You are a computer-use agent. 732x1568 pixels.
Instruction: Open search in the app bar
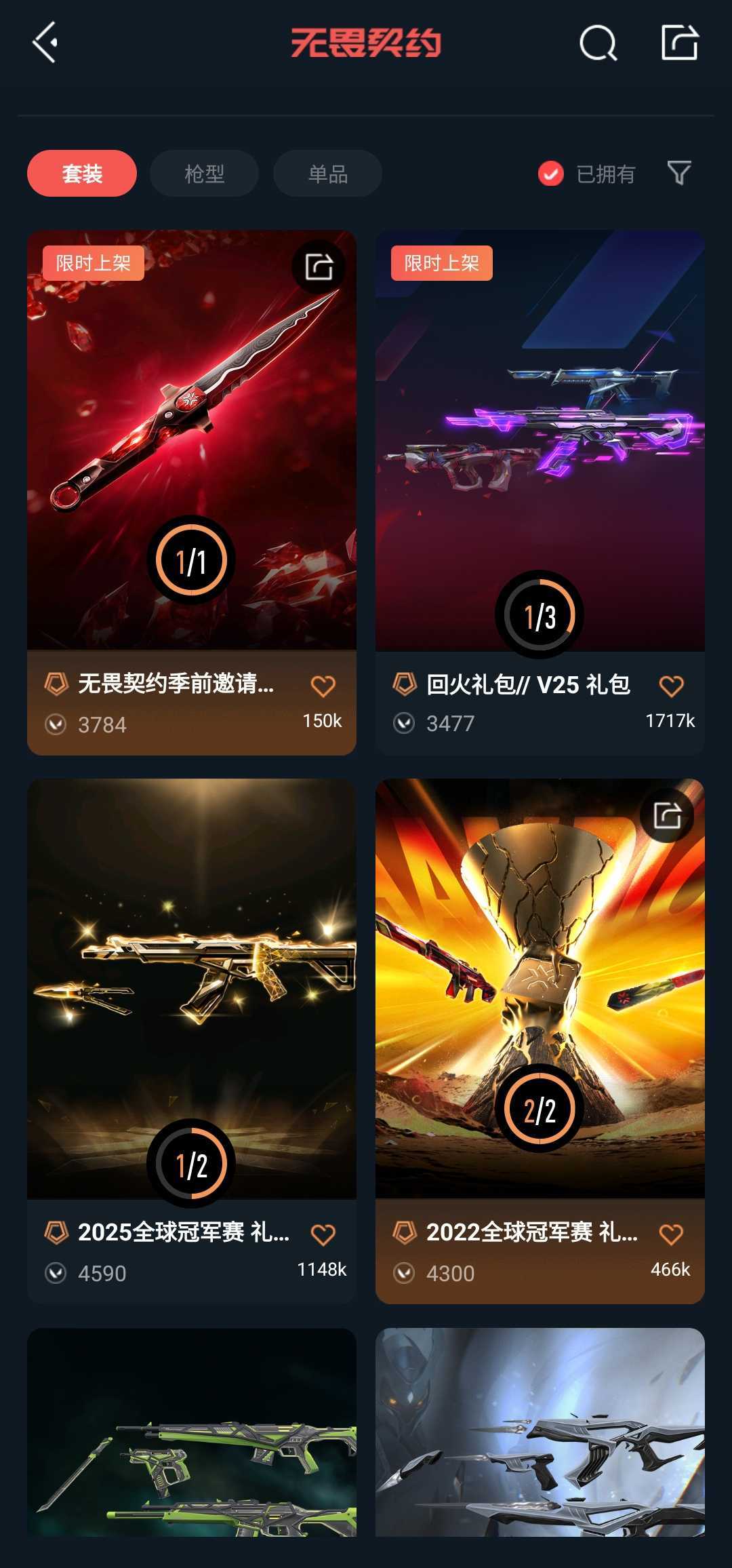pos(598,43)
